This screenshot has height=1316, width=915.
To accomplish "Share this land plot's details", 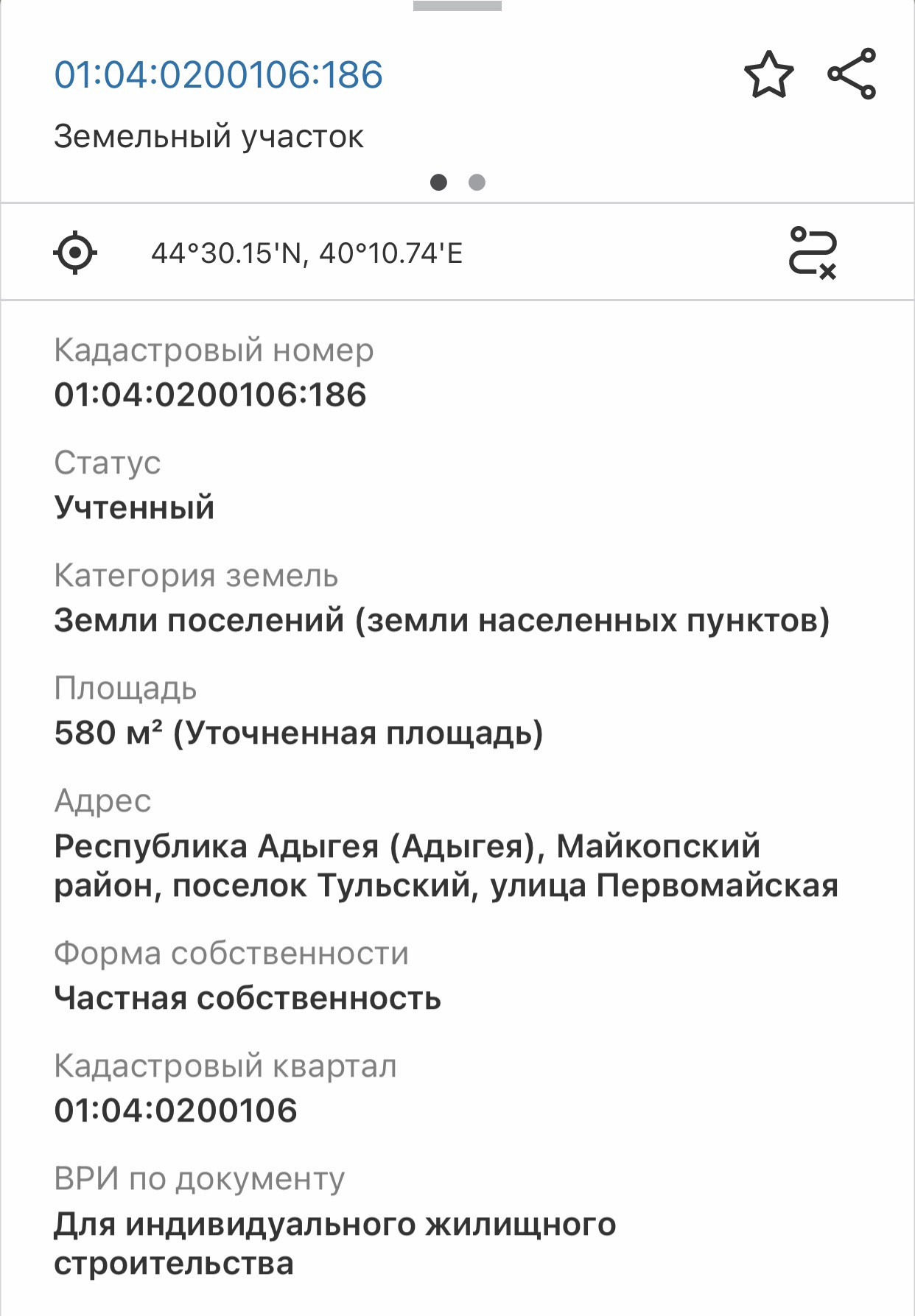I will (852, 74).
